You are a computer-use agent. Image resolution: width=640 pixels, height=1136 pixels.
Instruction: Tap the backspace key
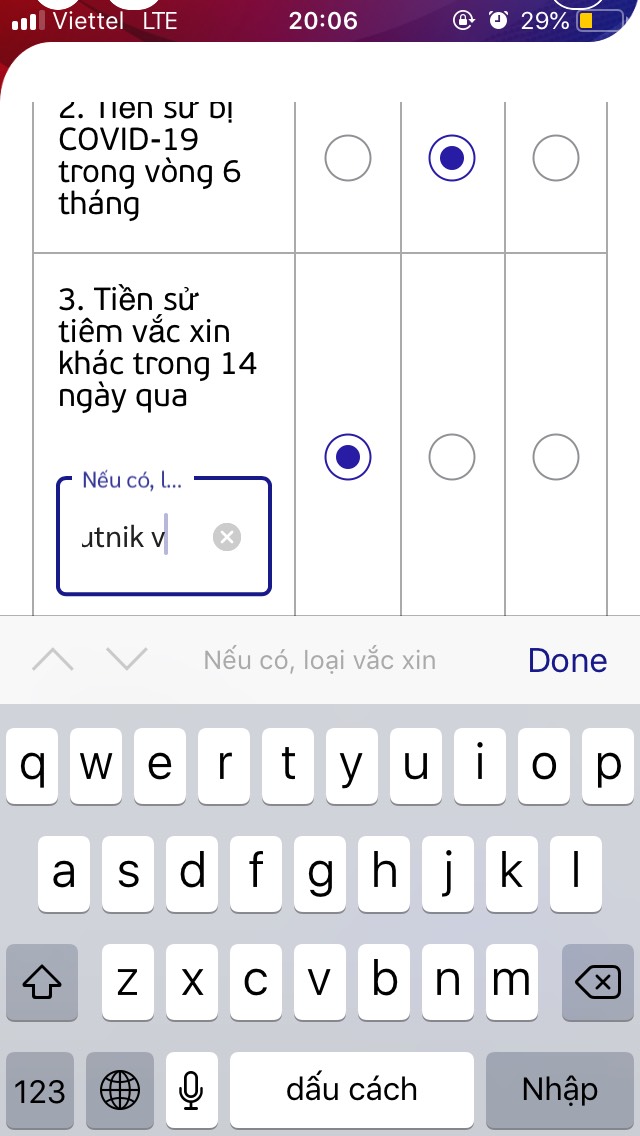pos(597,983)
